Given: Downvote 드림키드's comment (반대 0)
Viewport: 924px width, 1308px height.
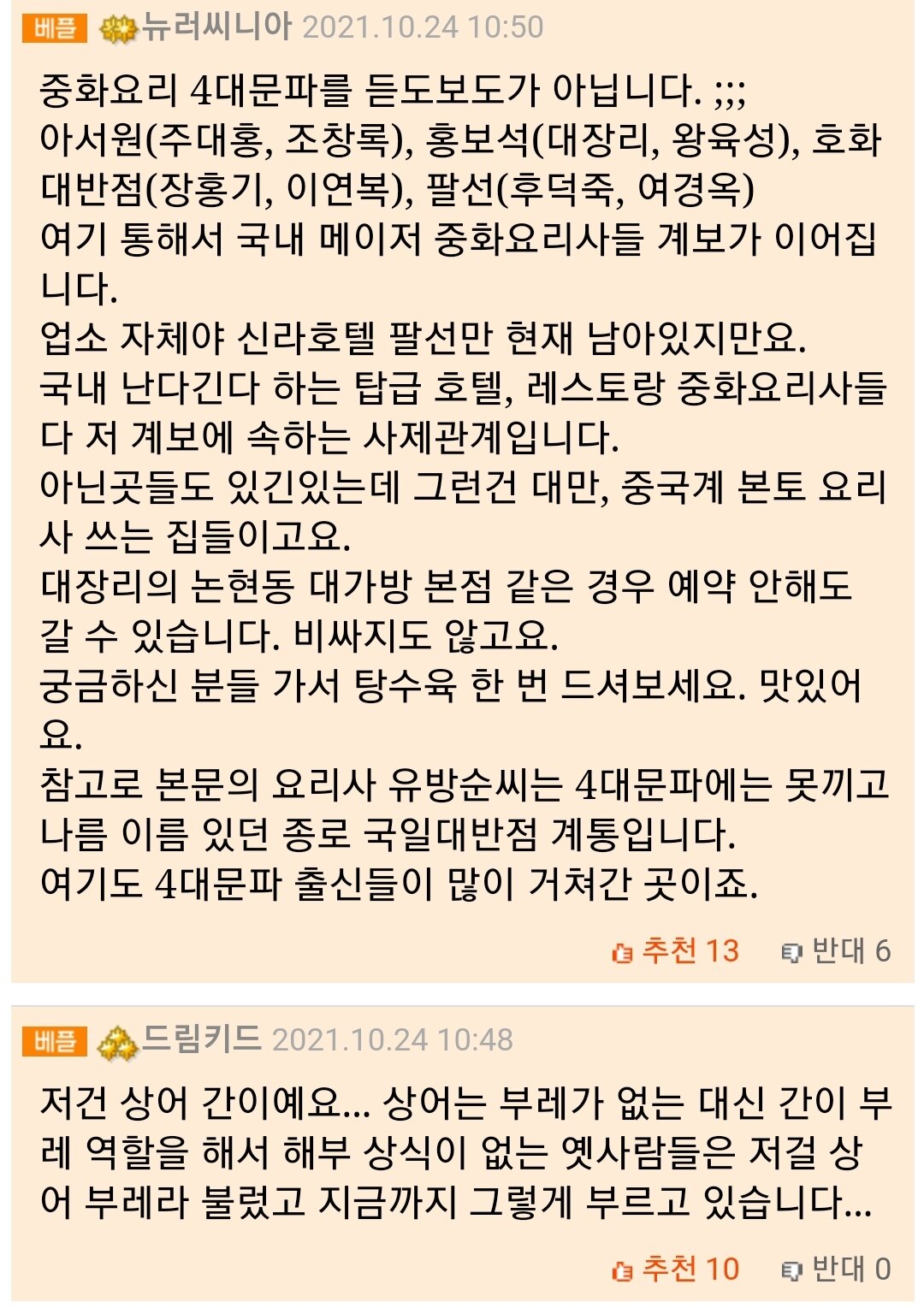Looking at the screenshot, I should [836, 1270].
